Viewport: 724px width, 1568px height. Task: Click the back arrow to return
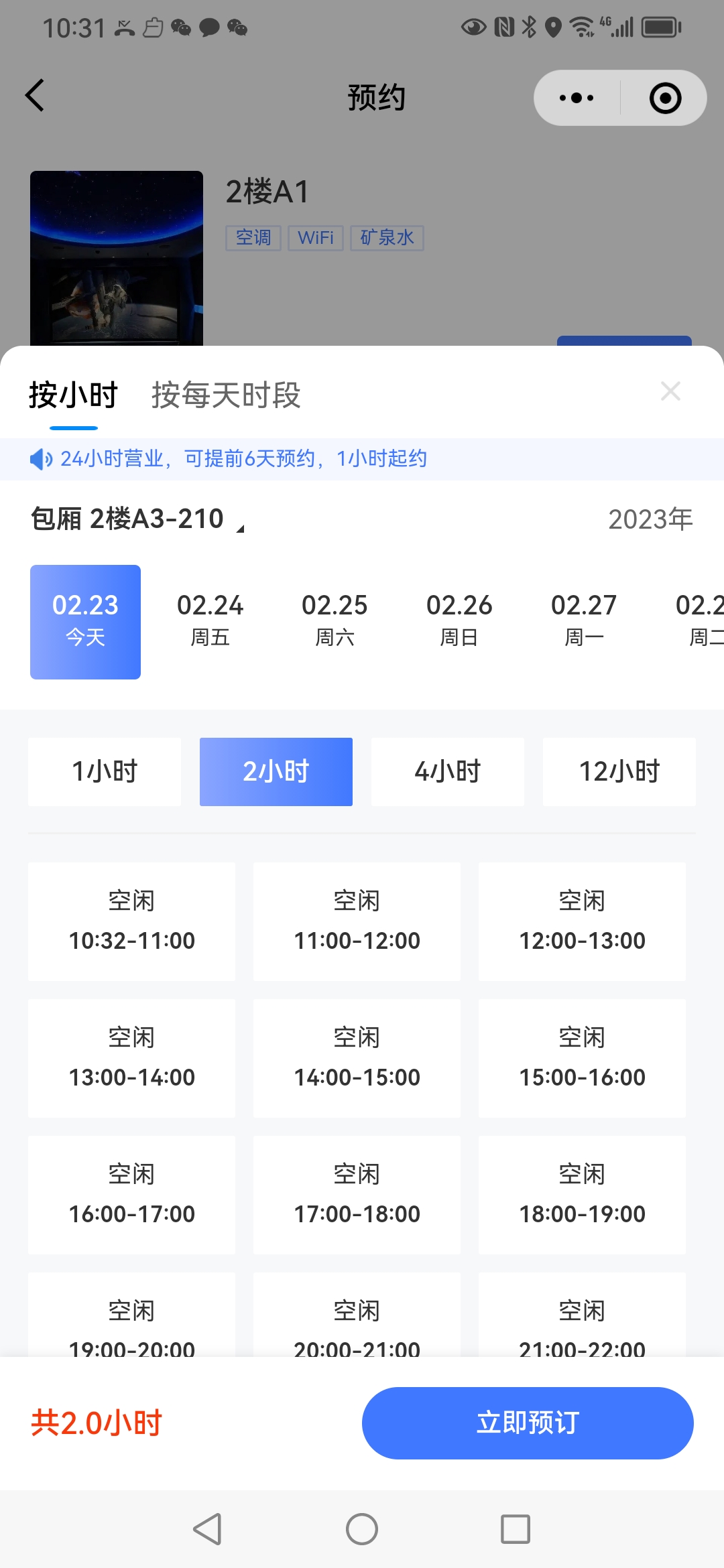(35, 96)
